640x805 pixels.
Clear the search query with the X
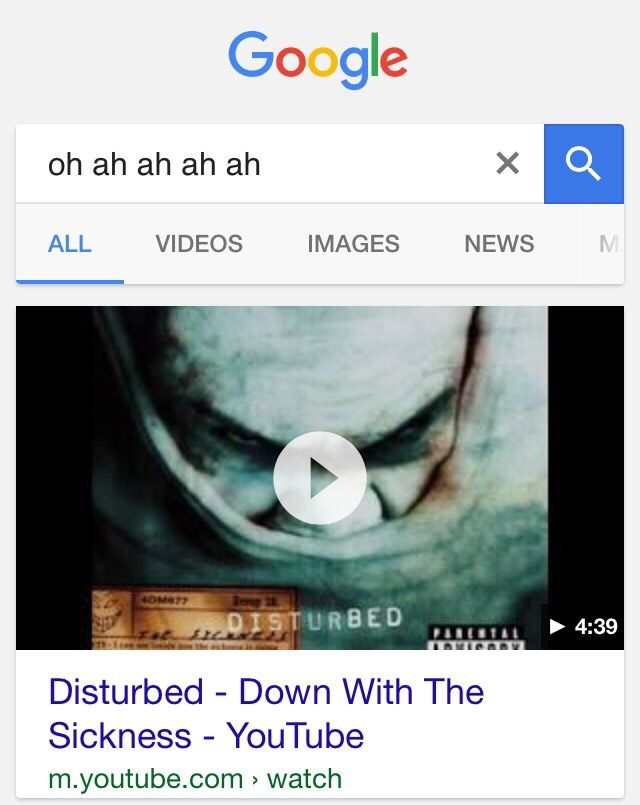508,164
